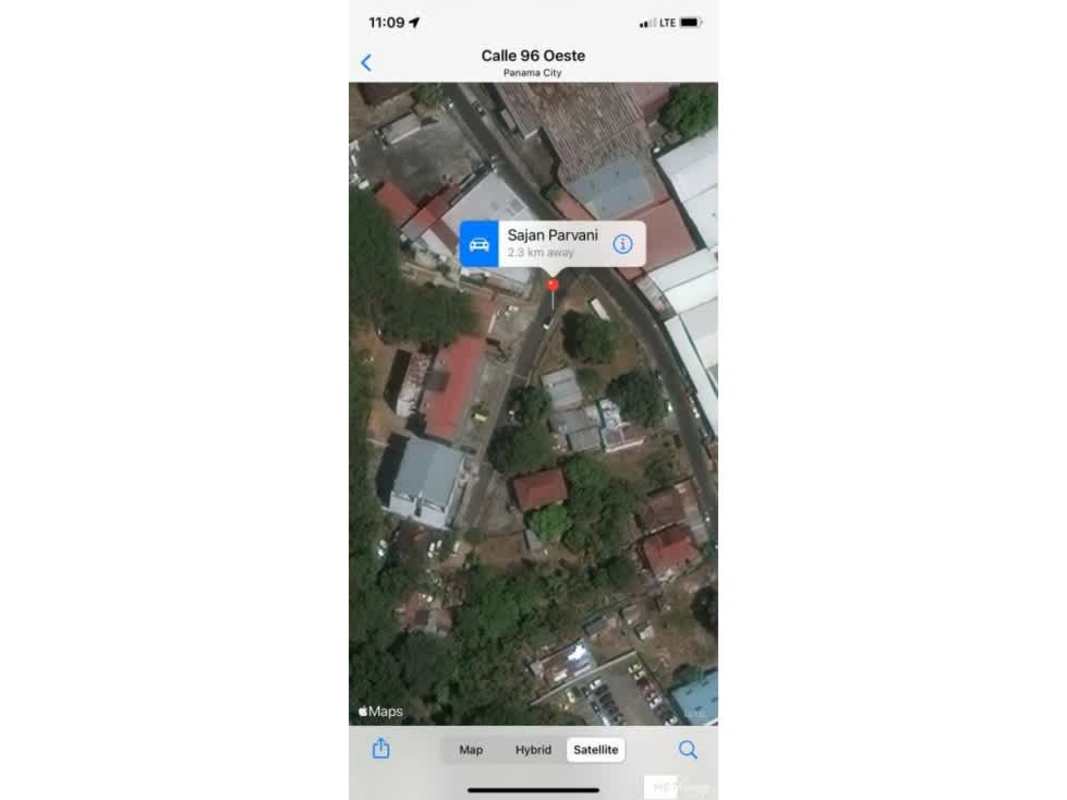Open info for Sajan Parvani callout
Image resolution: width=1067 pixels, height=800 pixels.
point(622,244)
